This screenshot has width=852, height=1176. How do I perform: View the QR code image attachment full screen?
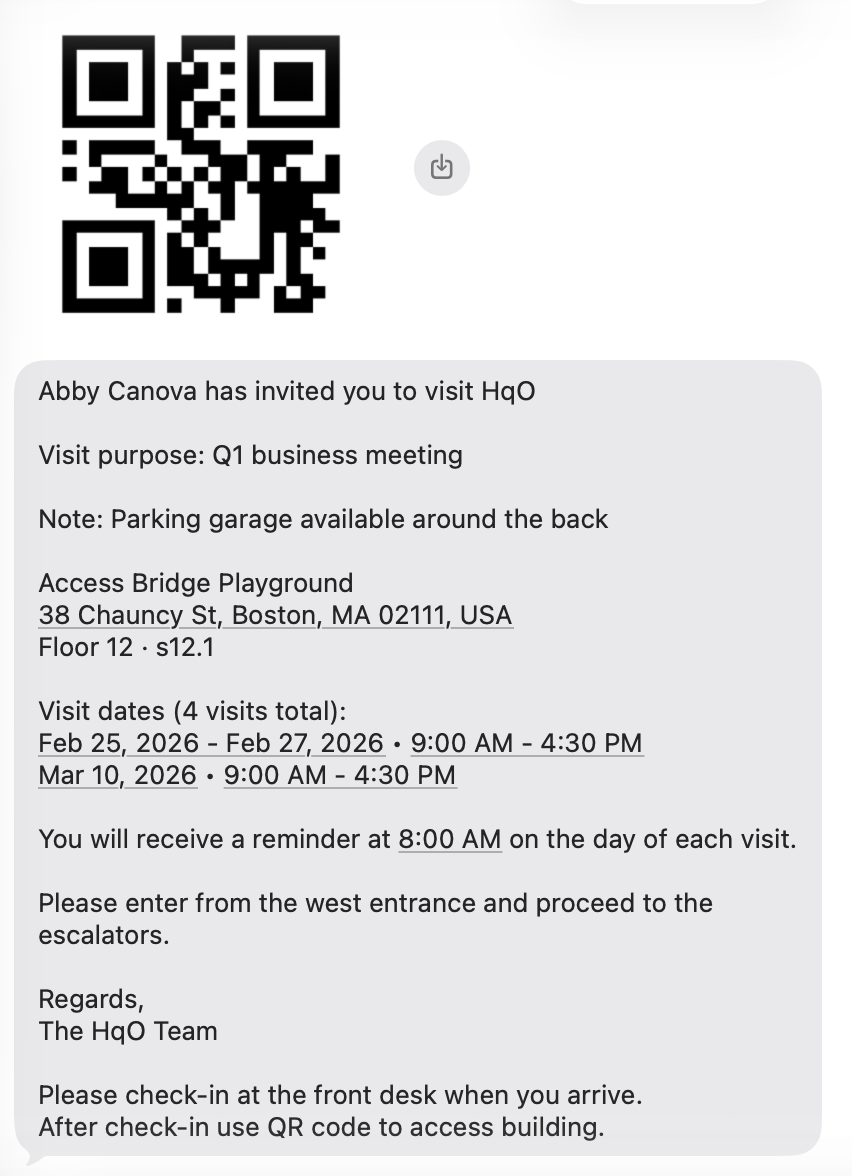point(200,173)
